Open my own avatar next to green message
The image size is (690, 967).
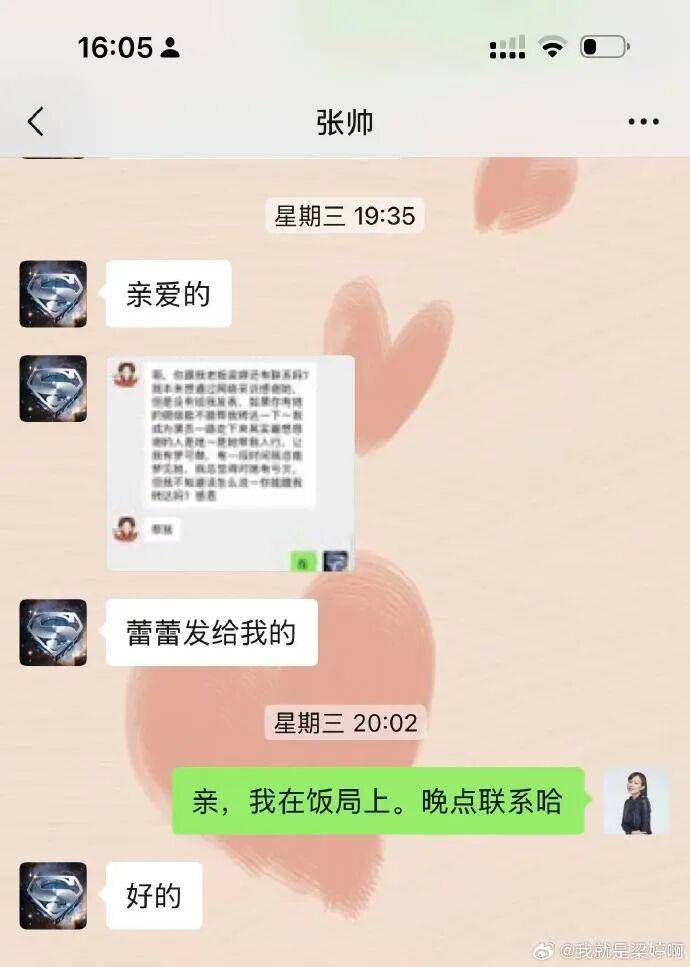click(636, 801)
